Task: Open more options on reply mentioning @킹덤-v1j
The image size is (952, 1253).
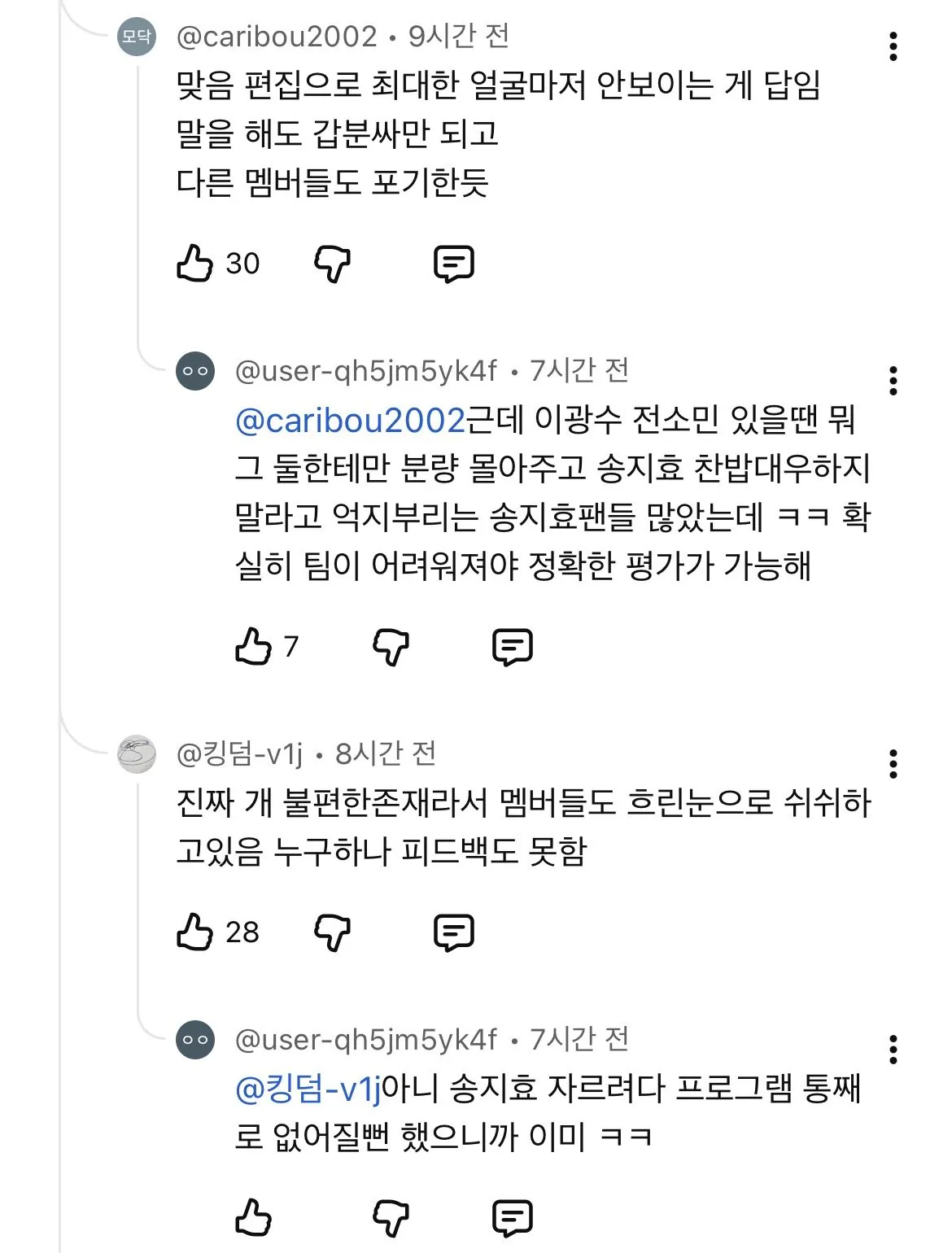Action: tap(893, 1050)
